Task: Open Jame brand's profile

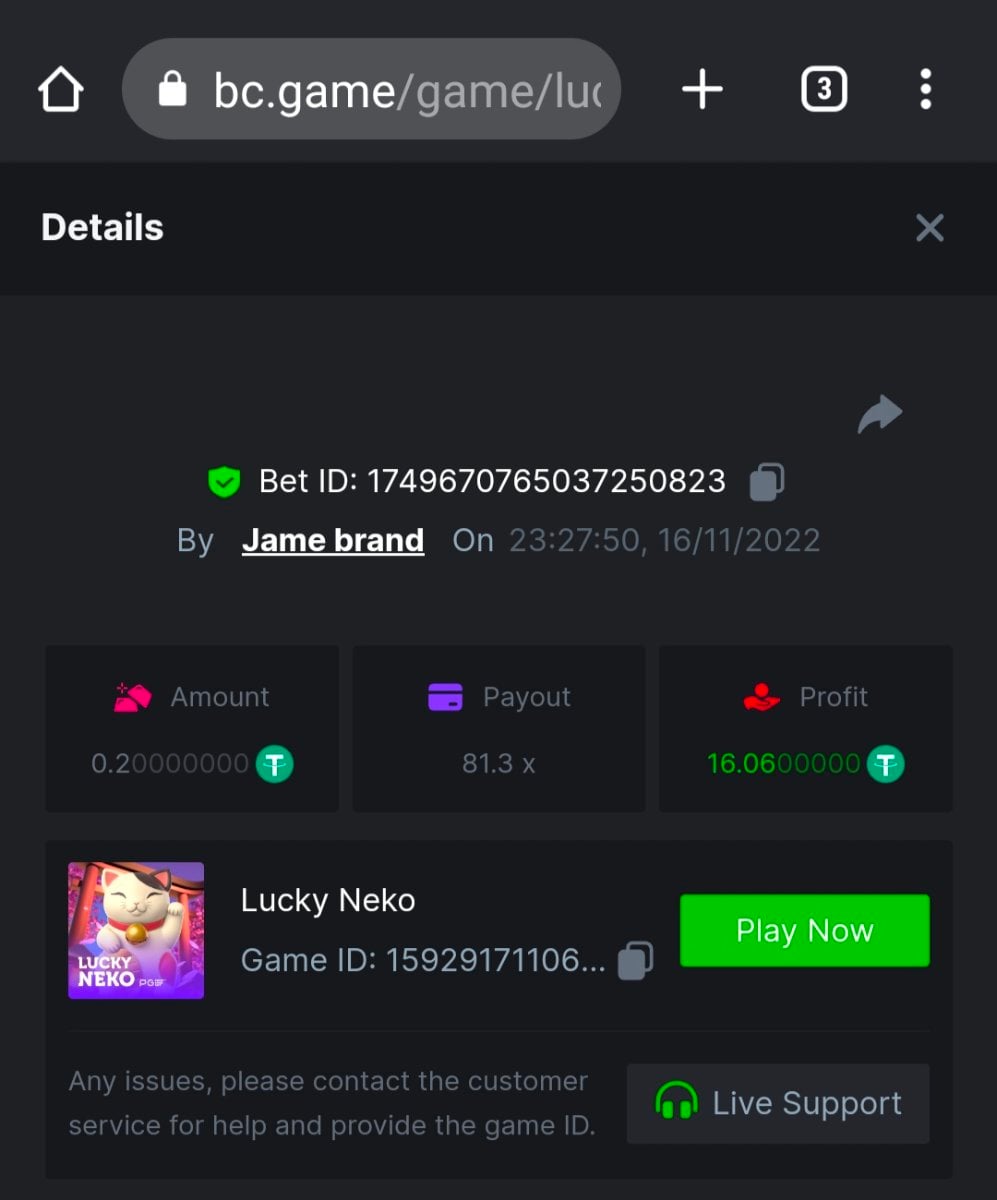Action: tap(333, 540)
